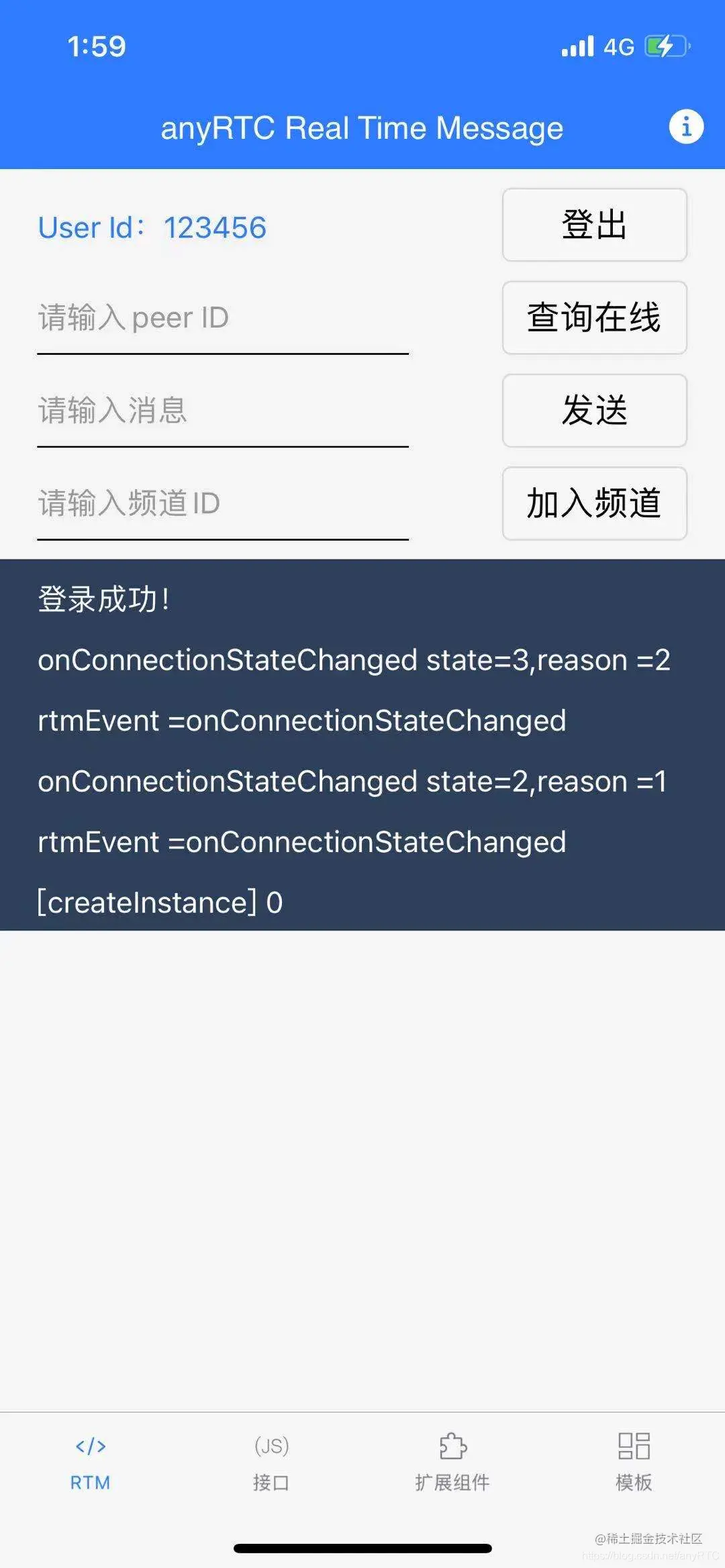Focus the 请输入消息 message field
Screen dimensions: 725x1568
tap(222, 411)
